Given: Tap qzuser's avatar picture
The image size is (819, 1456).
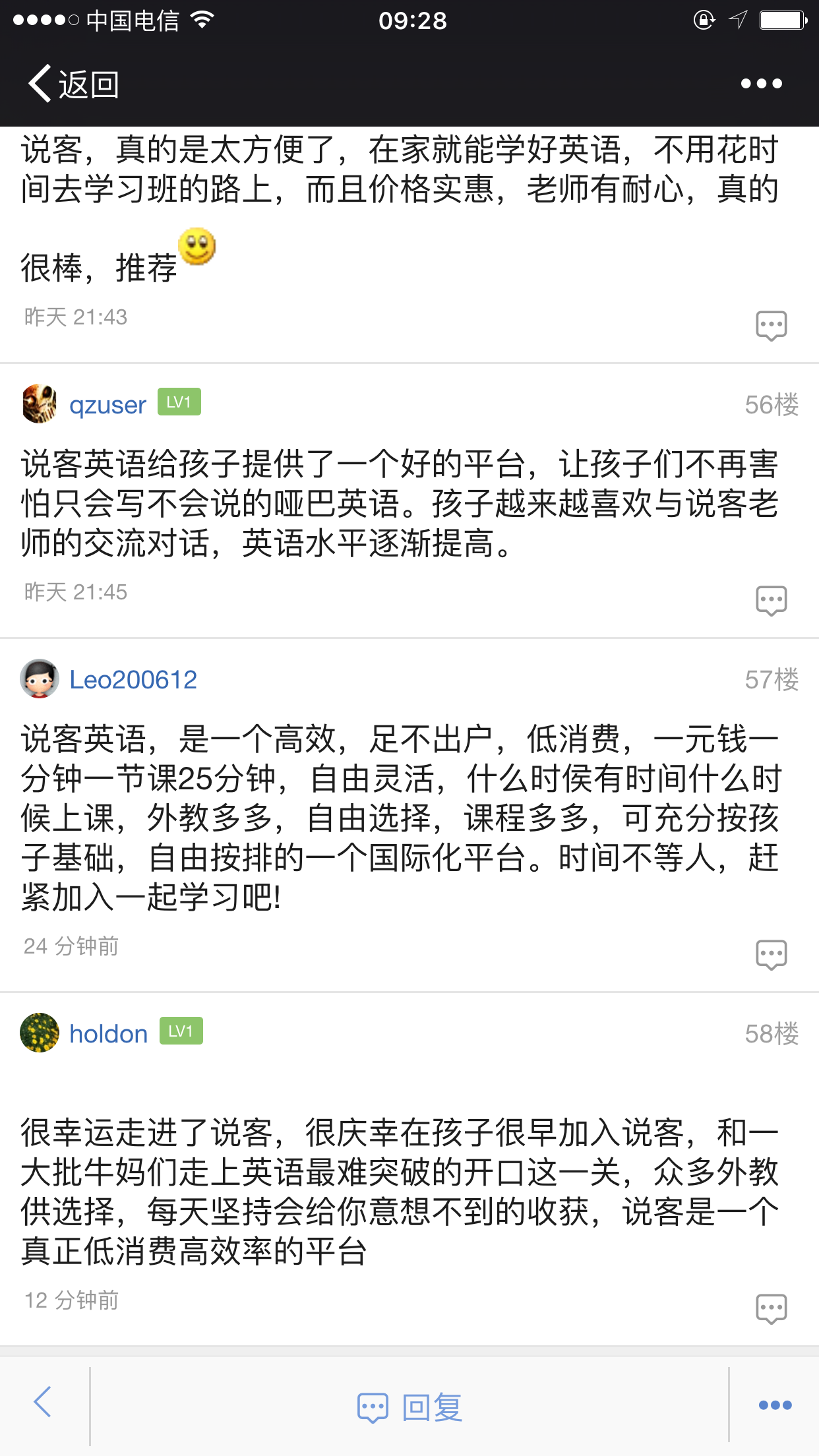Looking at the screenshot, I should click(x=40, y=404).
